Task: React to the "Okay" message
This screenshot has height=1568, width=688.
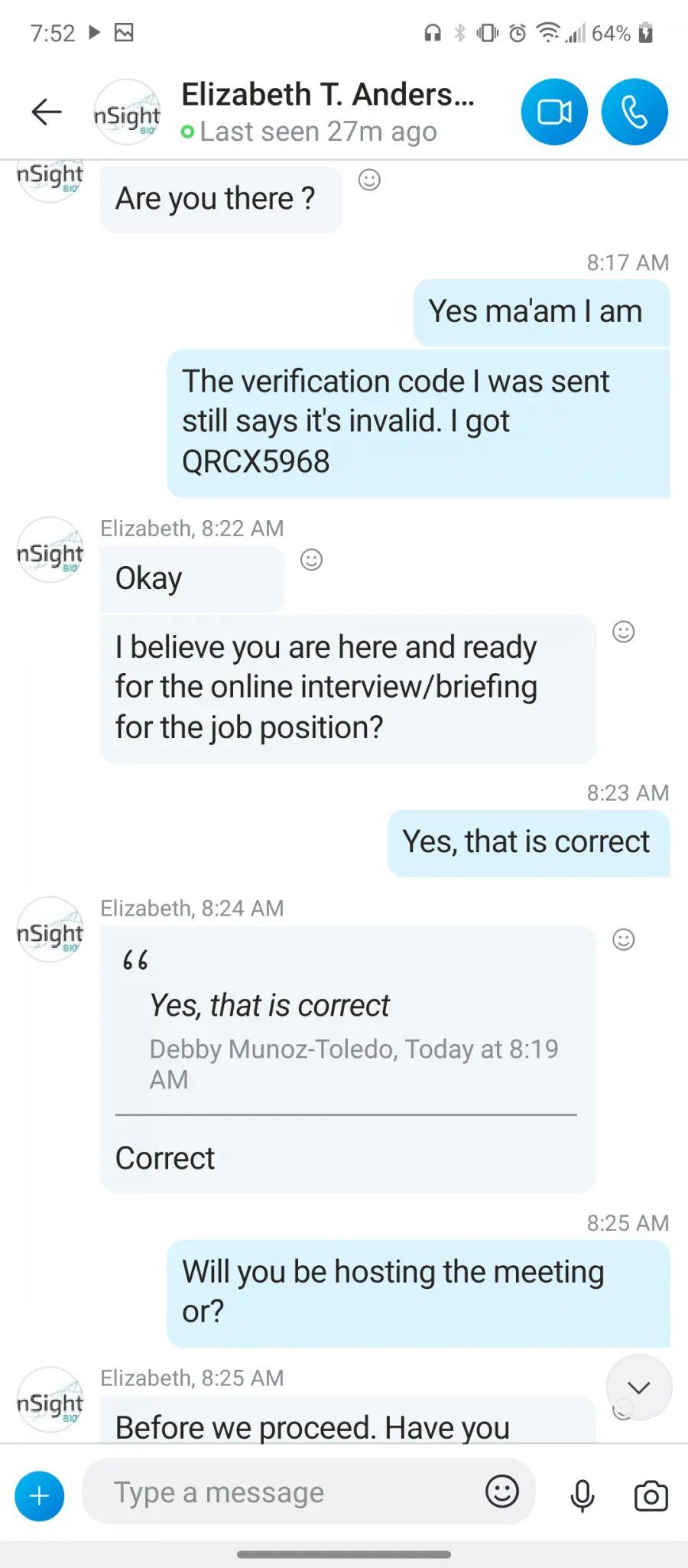Action: [x=311, y=560]
